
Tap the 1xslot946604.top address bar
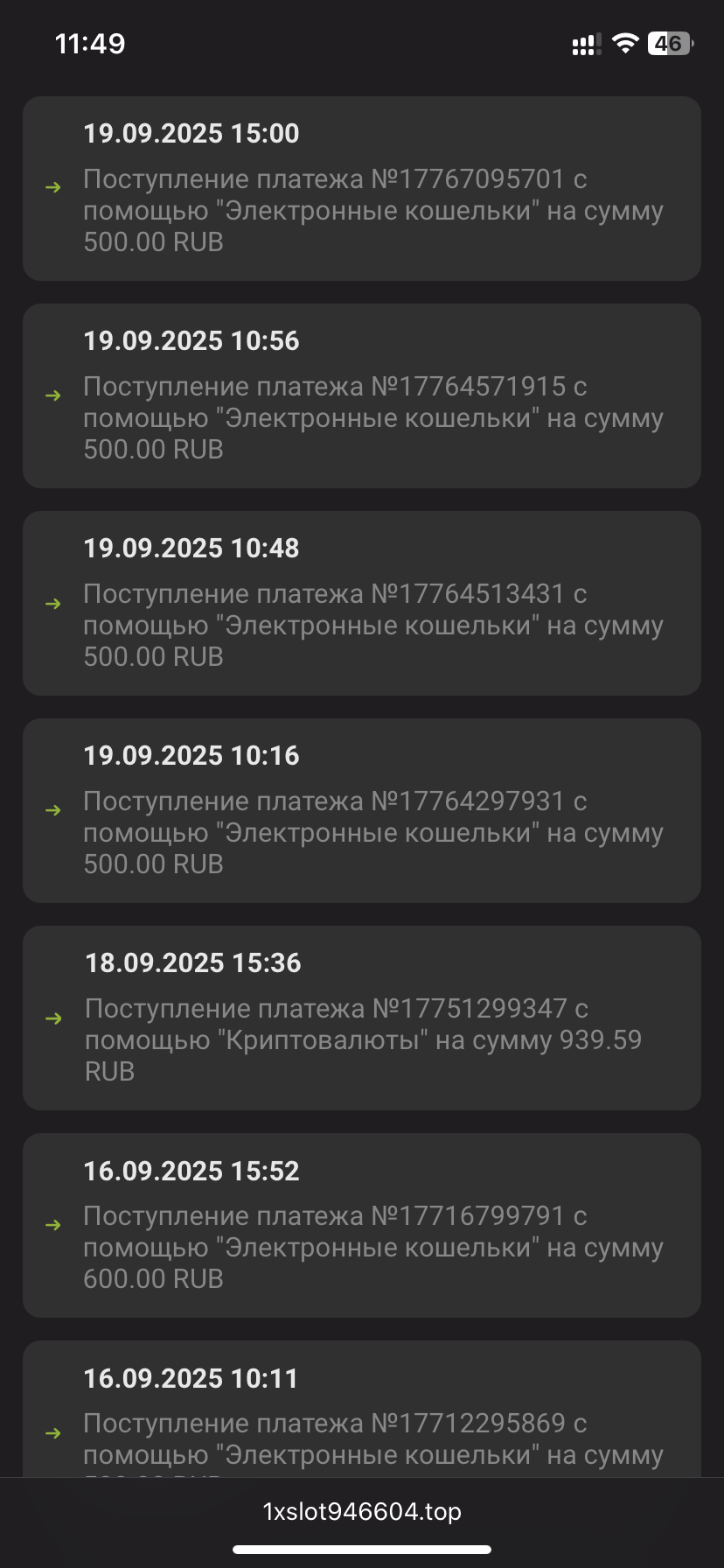pyautogui.click(x=362, y=1511)
